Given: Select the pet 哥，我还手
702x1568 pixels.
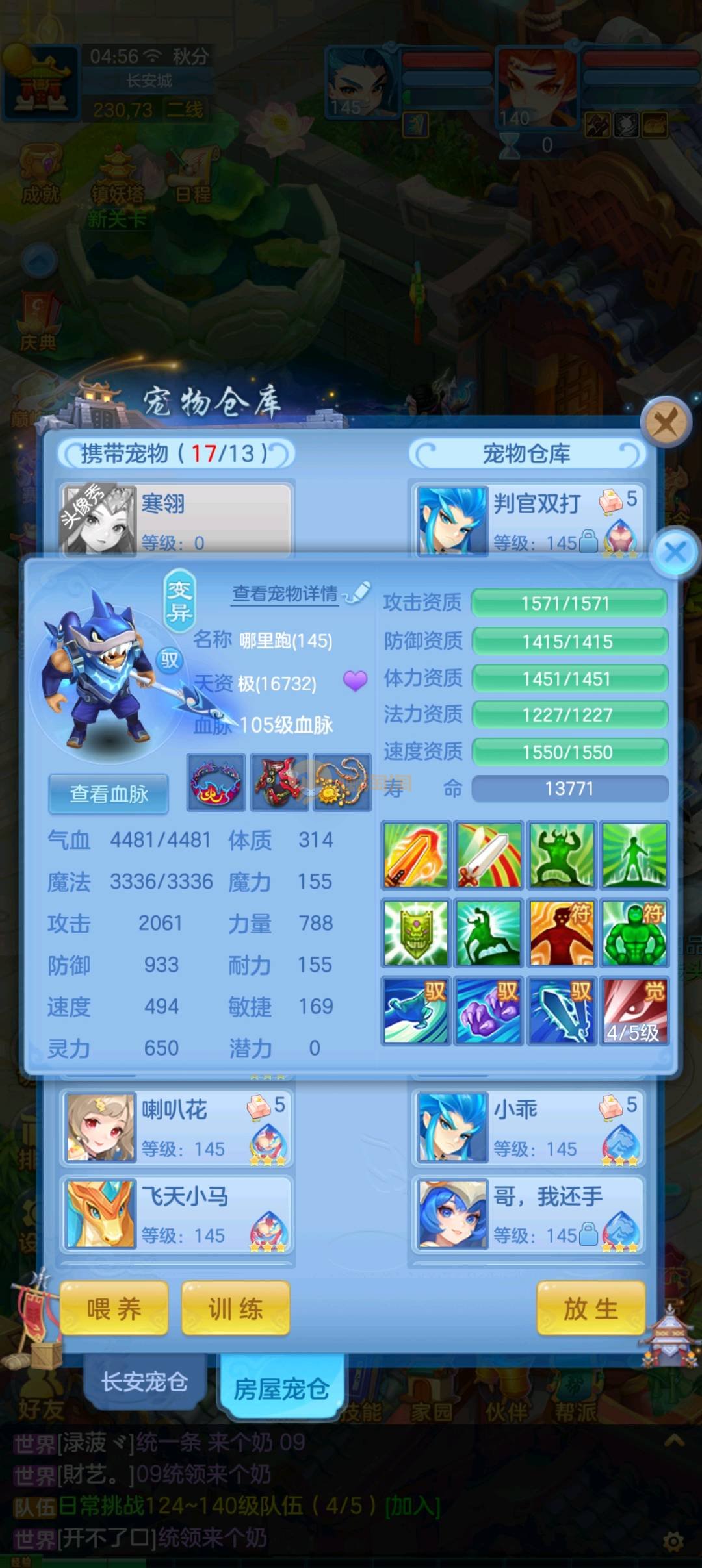Looking at the screenshot, I should tap(528, 1214).
